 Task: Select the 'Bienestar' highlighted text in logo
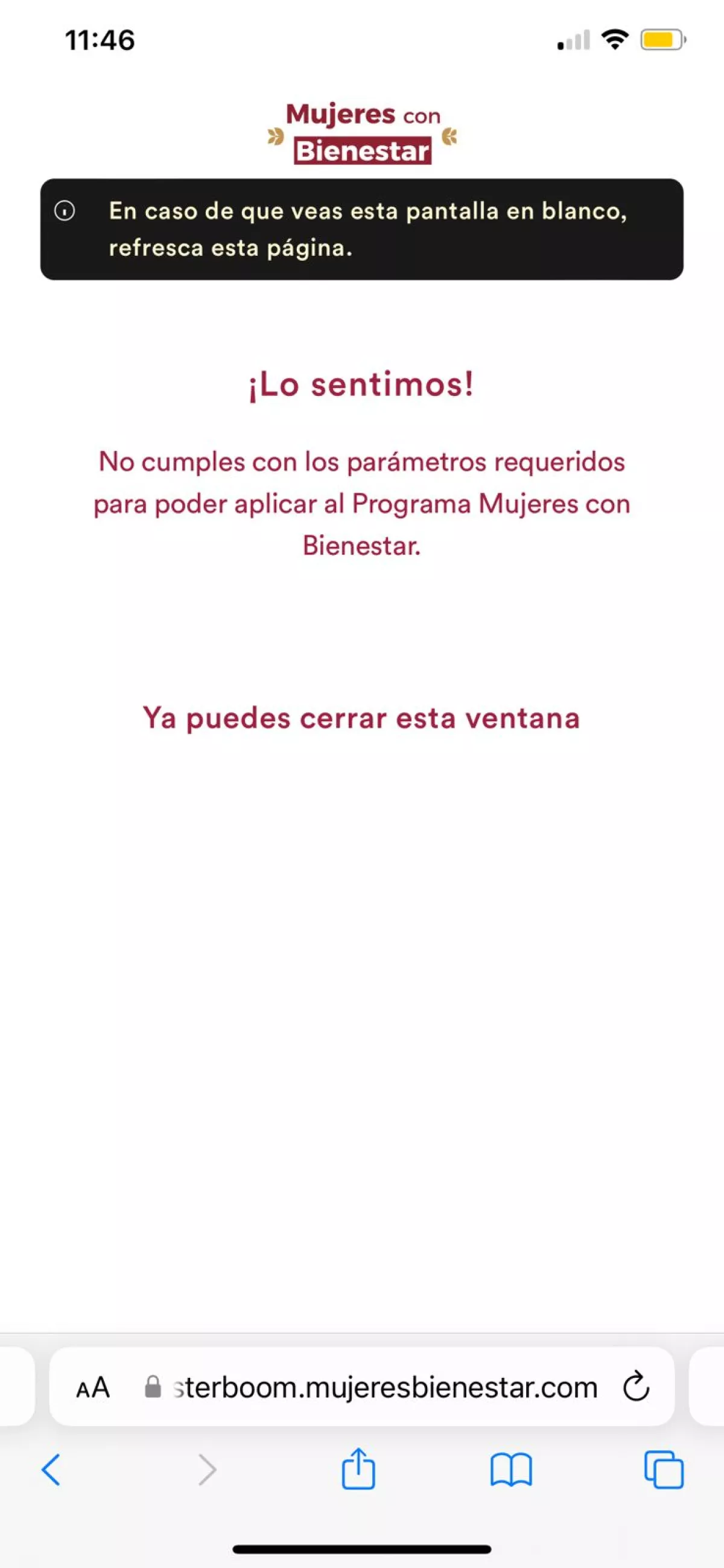(x=363, y=151)
